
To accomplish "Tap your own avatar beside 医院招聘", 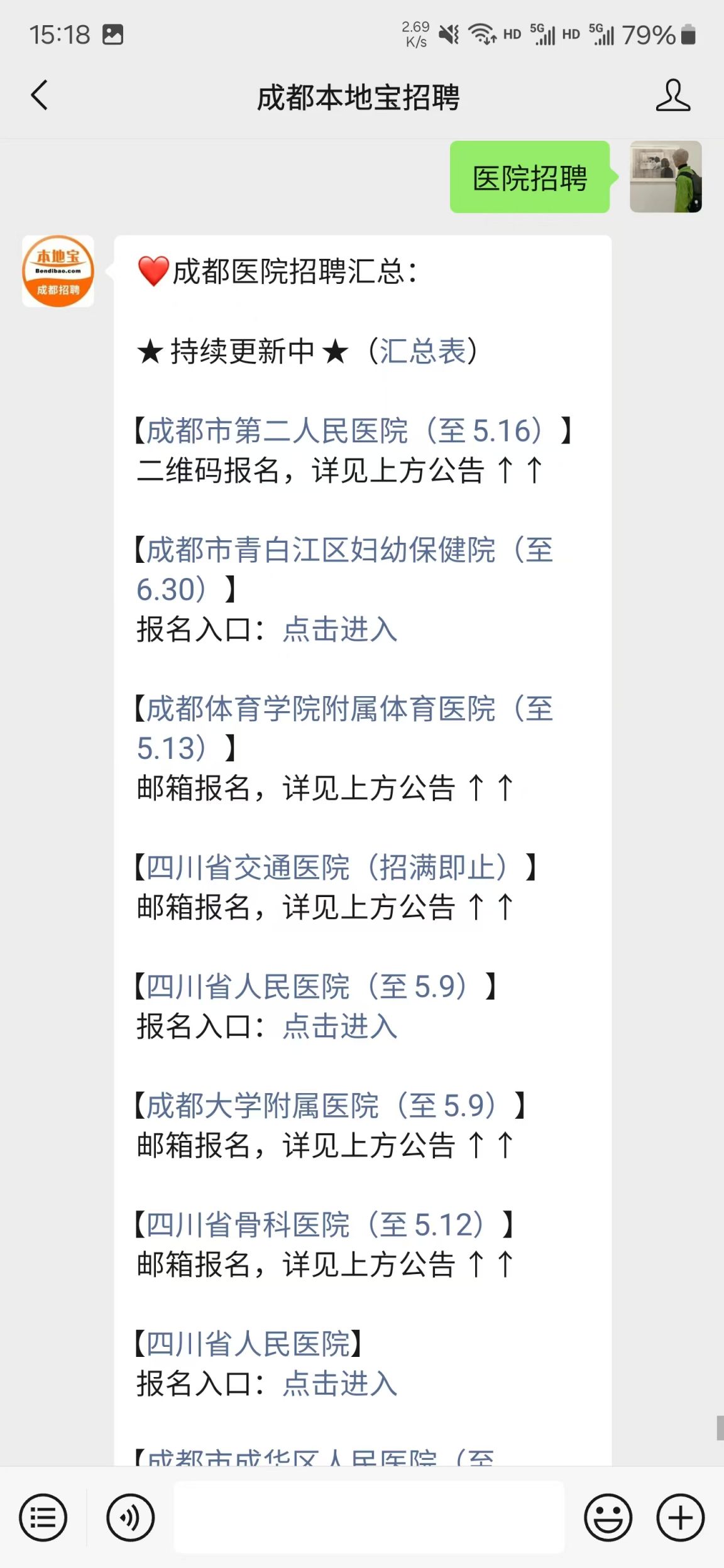I will coord(666,177).
